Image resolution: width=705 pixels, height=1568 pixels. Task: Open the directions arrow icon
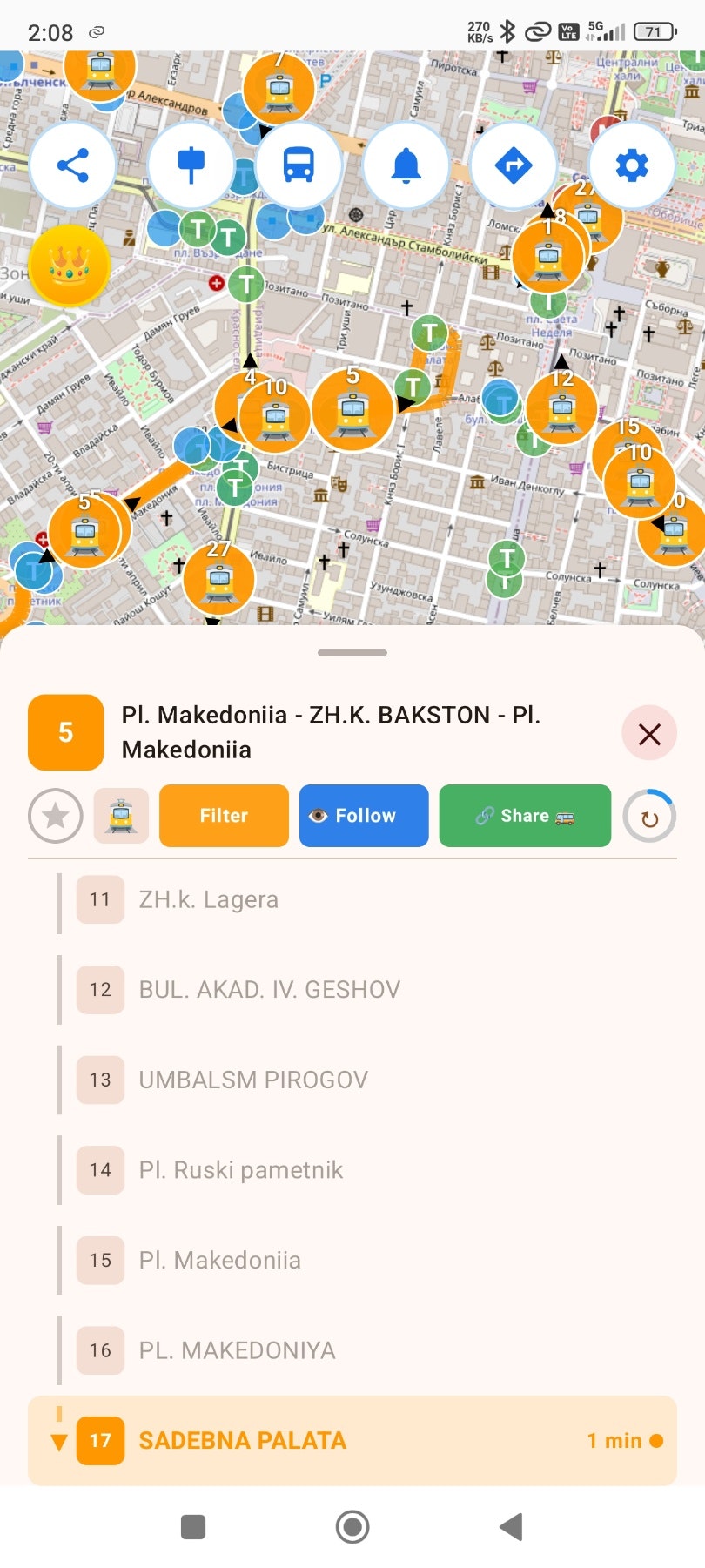[x=514, y=165]
